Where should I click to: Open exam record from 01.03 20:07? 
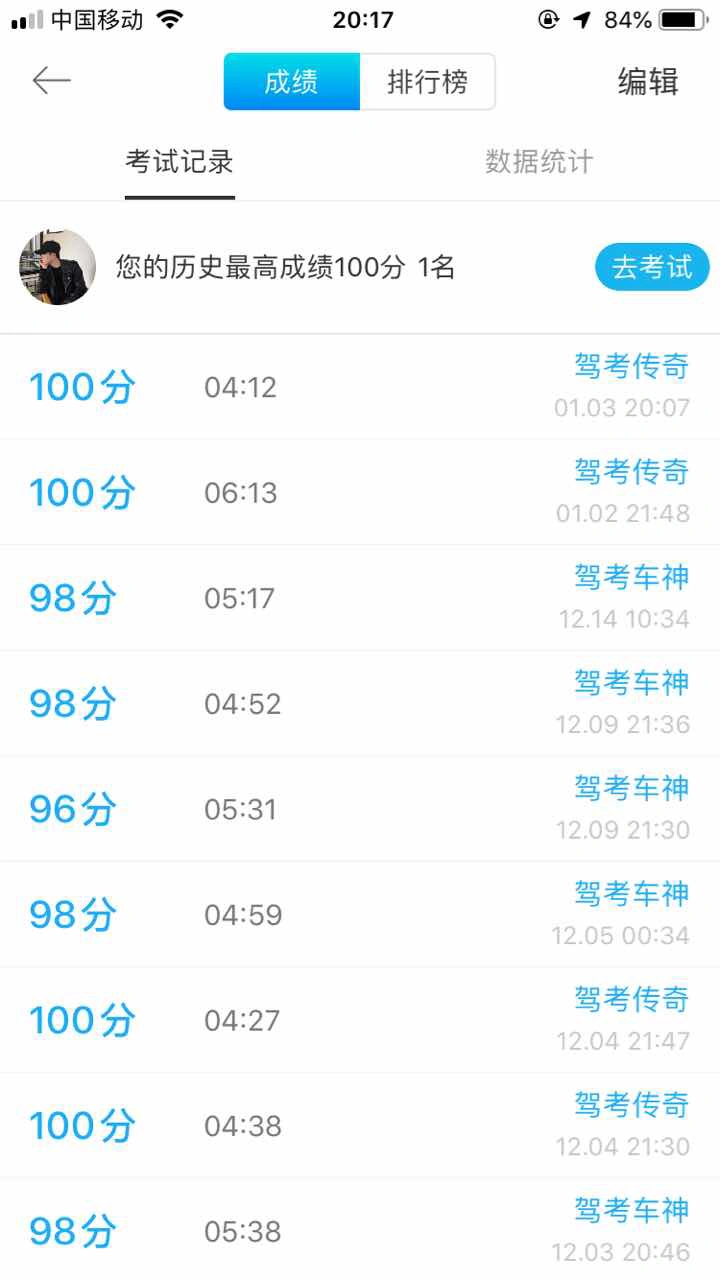[360, 387]
